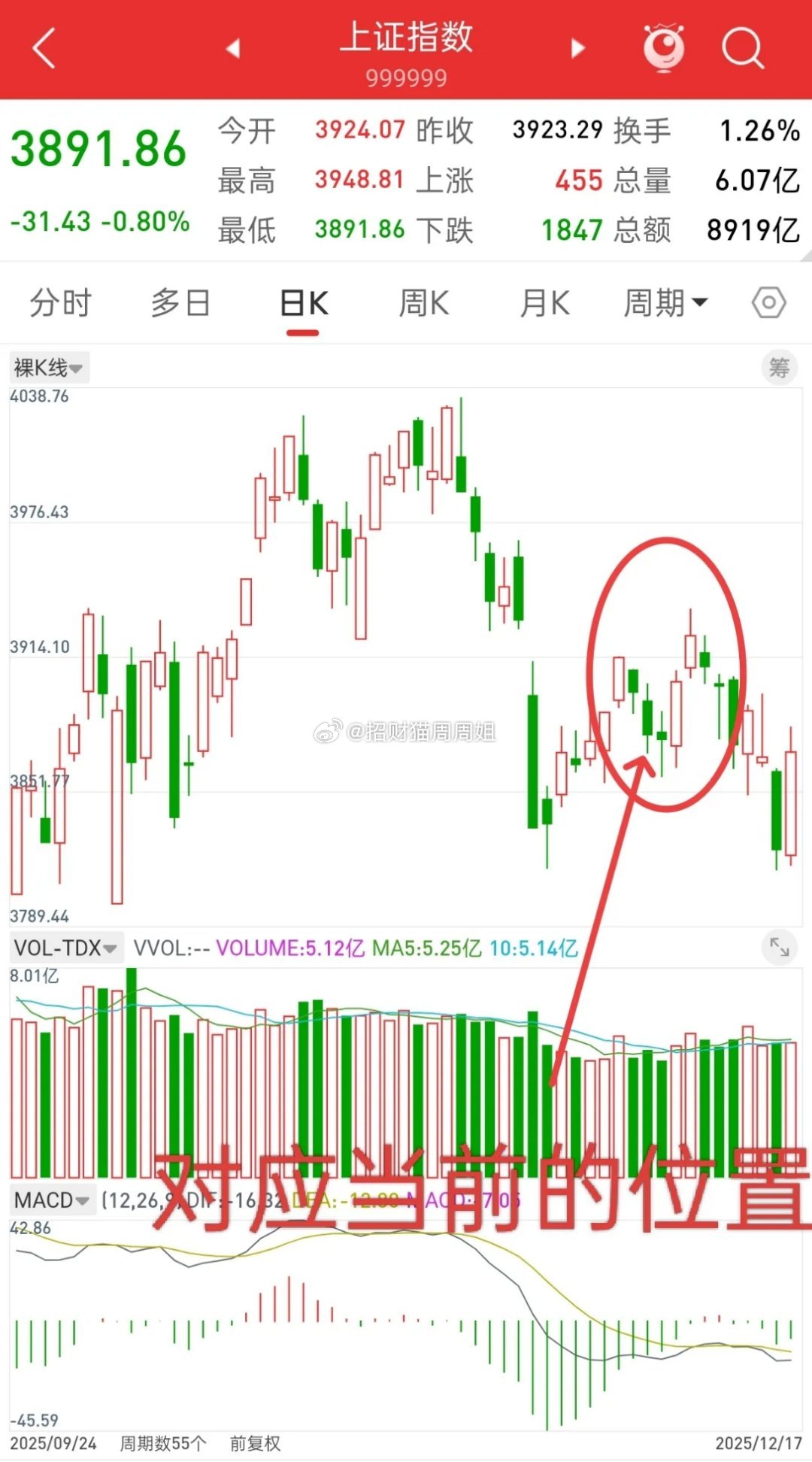Open the search magnifier icon
Viewport: 812px width, 1462px height.
point(741,47)
